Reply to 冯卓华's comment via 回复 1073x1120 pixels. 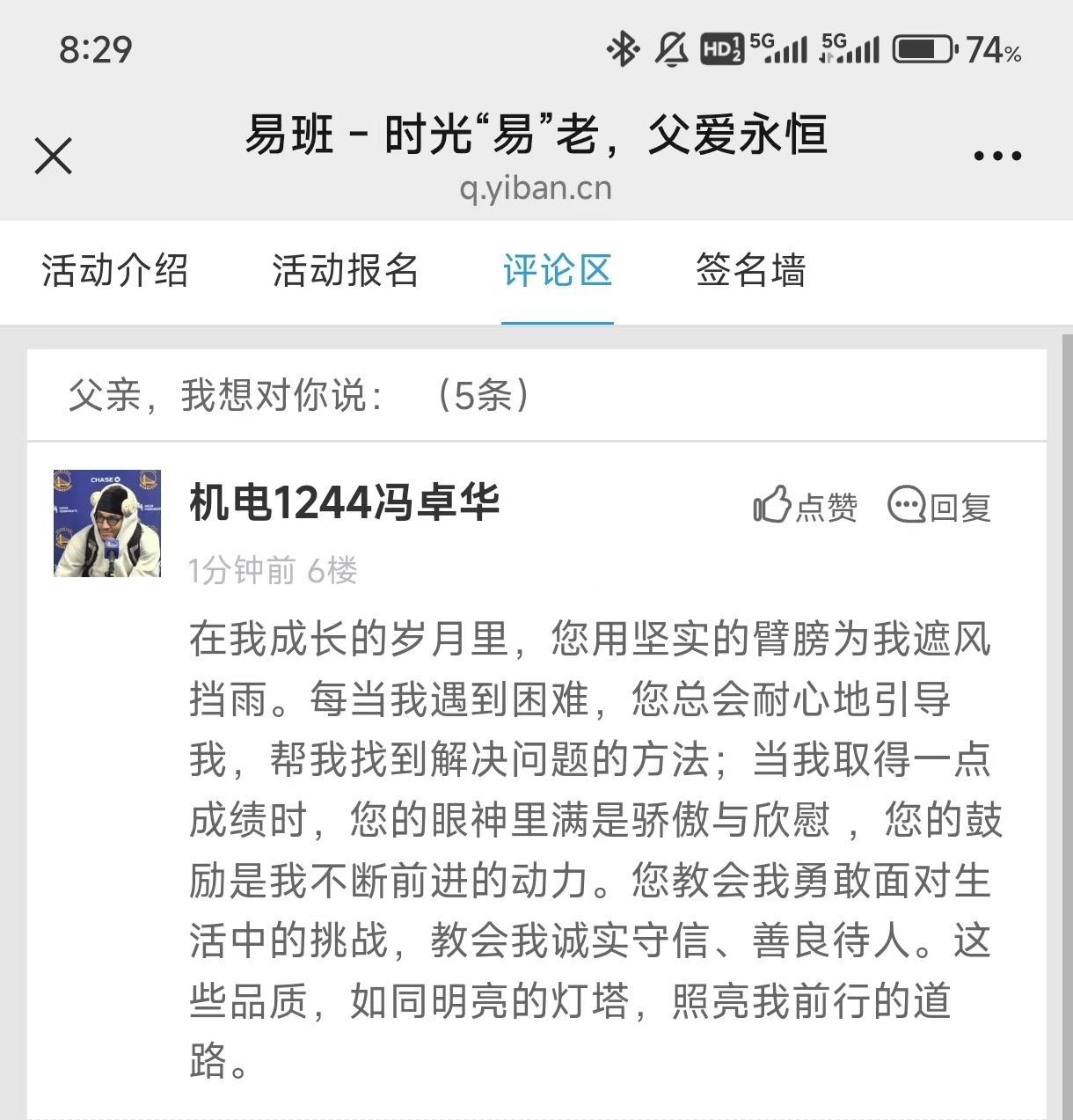click(939, 506)
